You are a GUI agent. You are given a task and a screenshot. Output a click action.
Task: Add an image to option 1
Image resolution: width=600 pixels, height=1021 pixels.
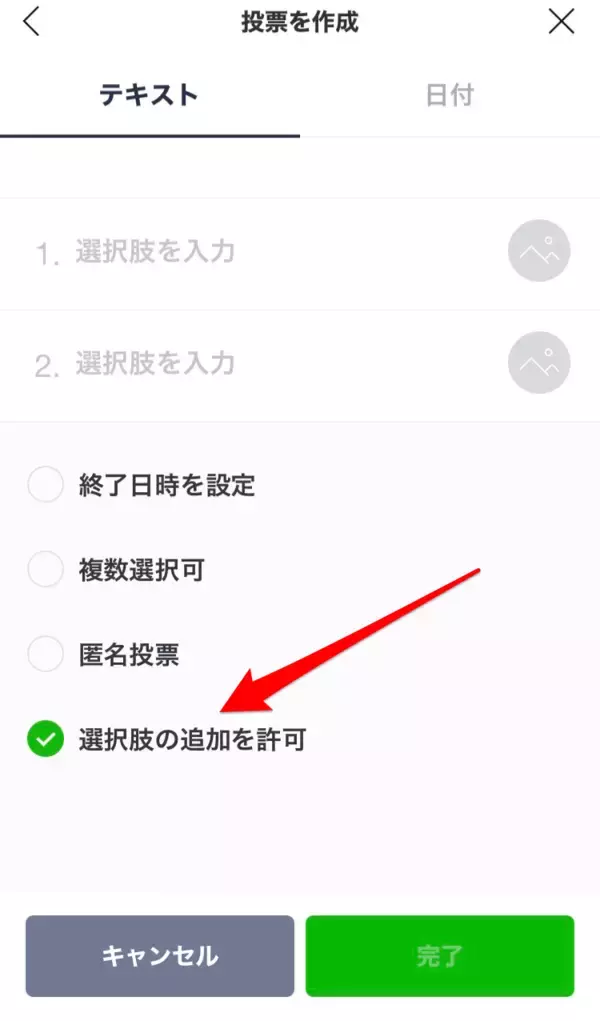click(x=539, y=251)
